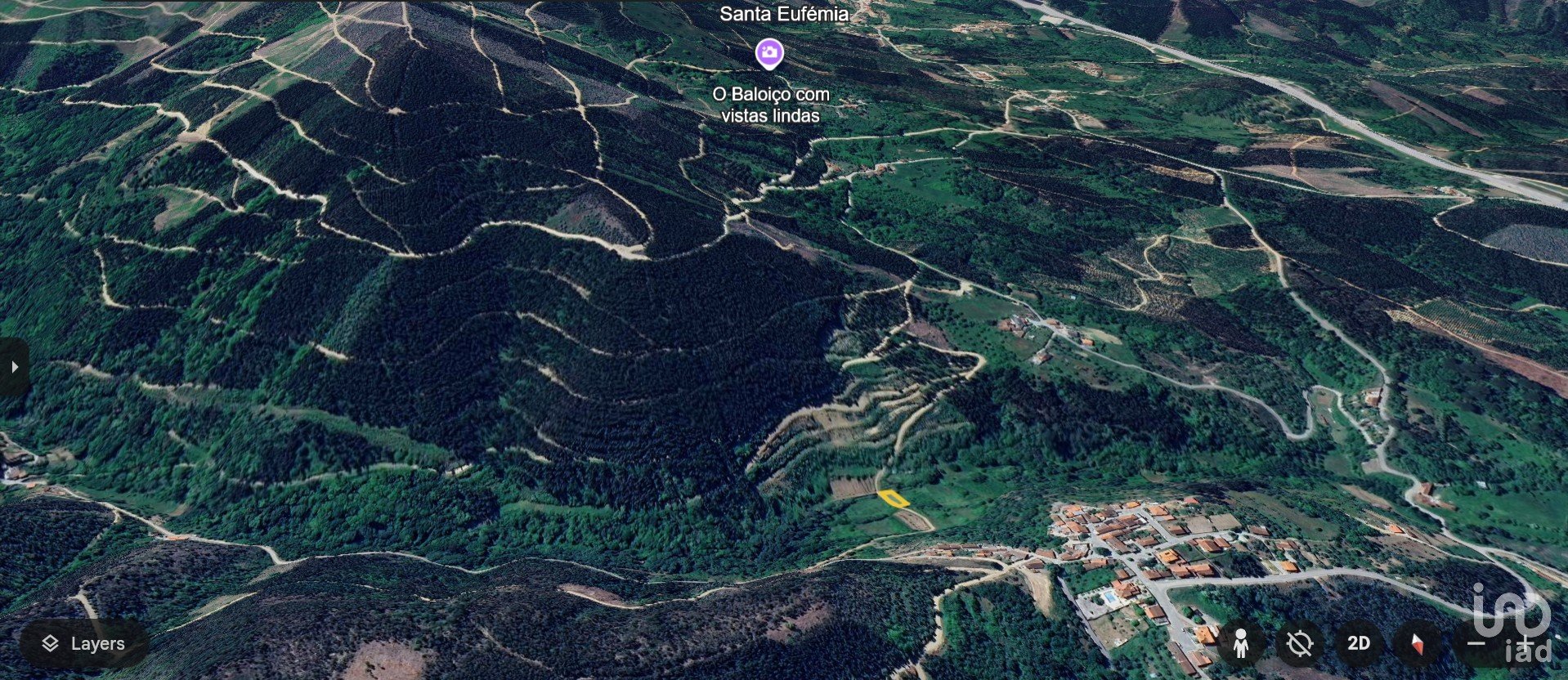Open the Layers map options
Viewport: 1568px width, 680px height.
click(84, 644)
